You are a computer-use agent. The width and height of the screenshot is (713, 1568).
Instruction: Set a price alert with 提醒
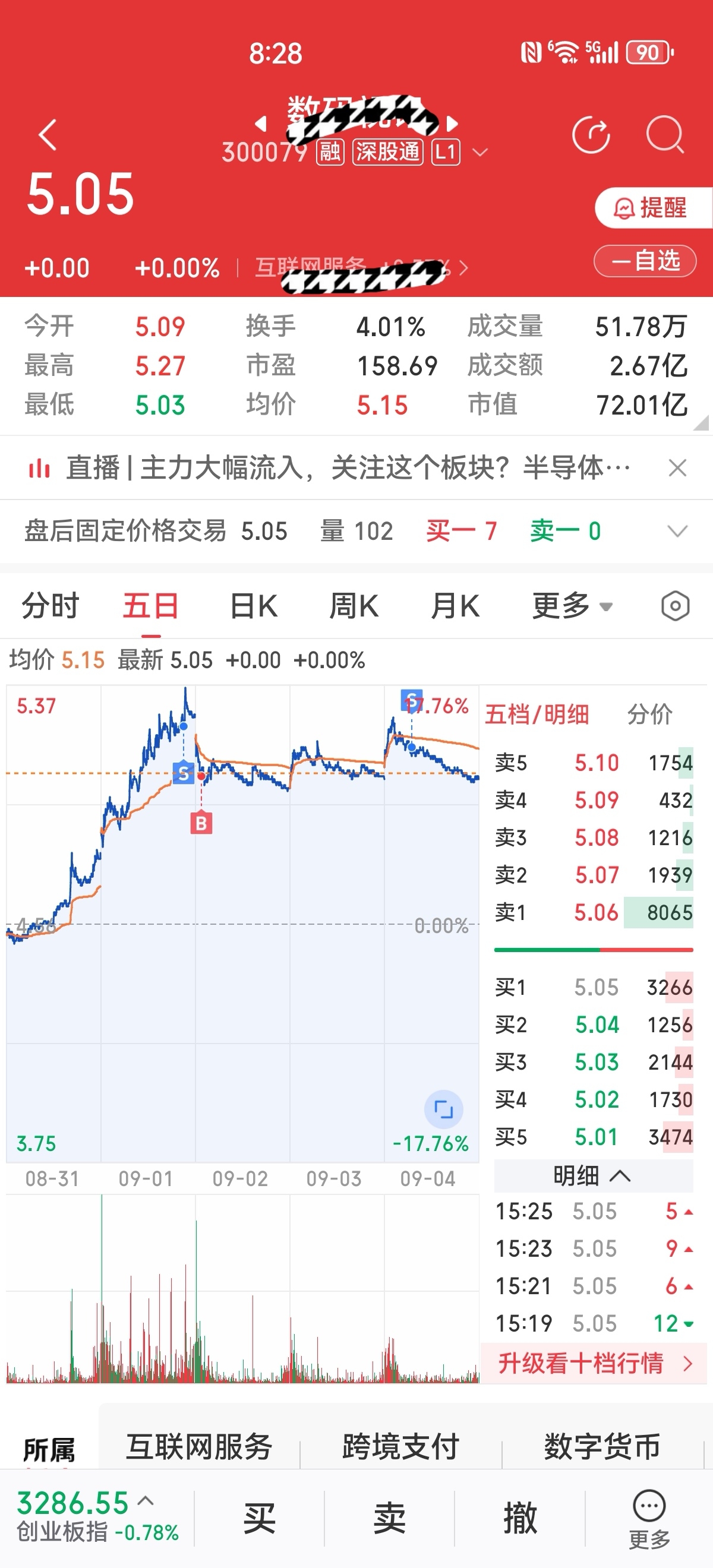click(652, 208)
